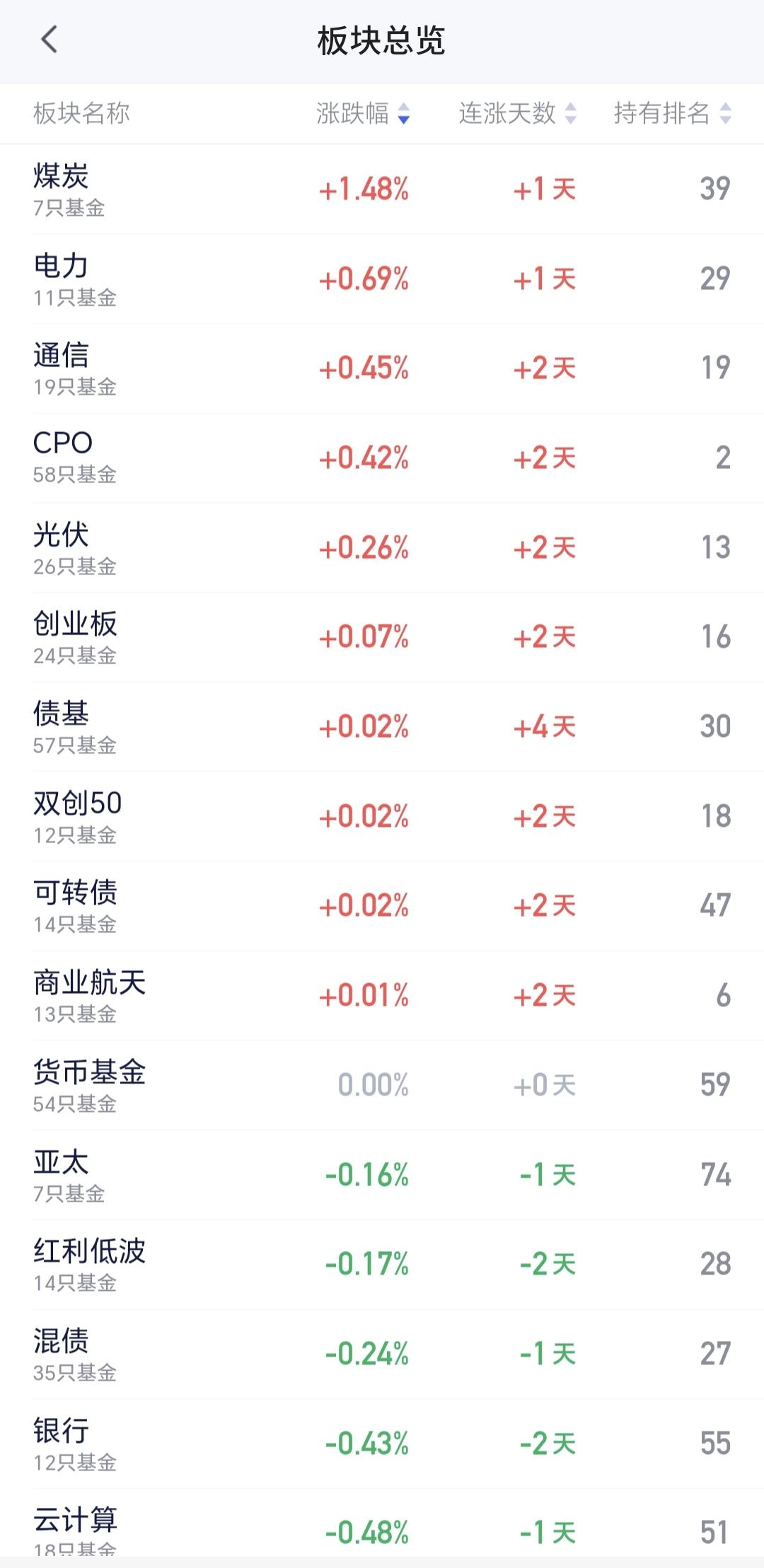Open the 煤炭 sector row
Viewport: 764px width, 1568px height.
382,190
